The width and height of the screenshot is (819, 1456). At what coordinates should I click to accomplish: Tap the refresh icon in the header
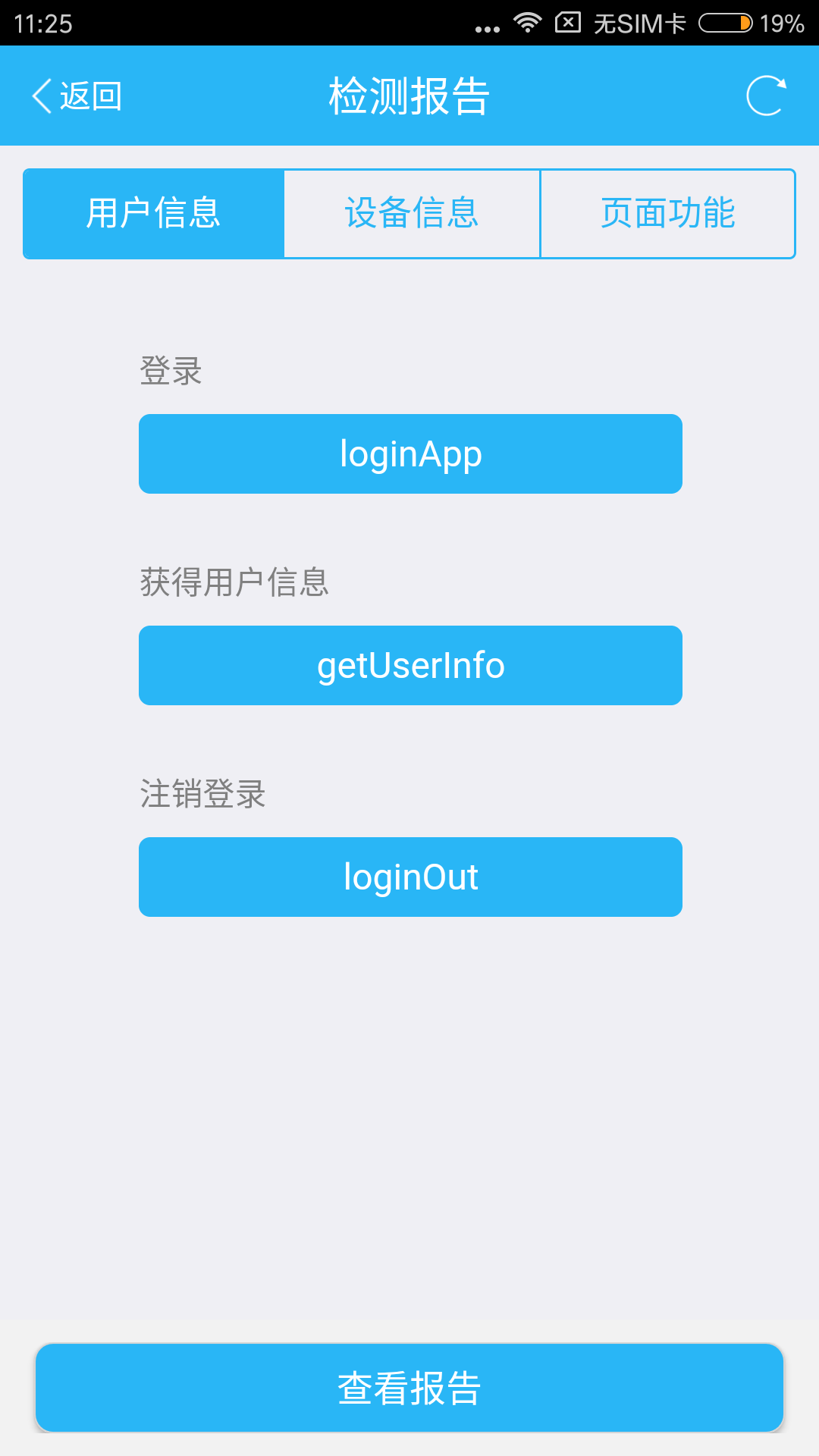tap(766, 96)
